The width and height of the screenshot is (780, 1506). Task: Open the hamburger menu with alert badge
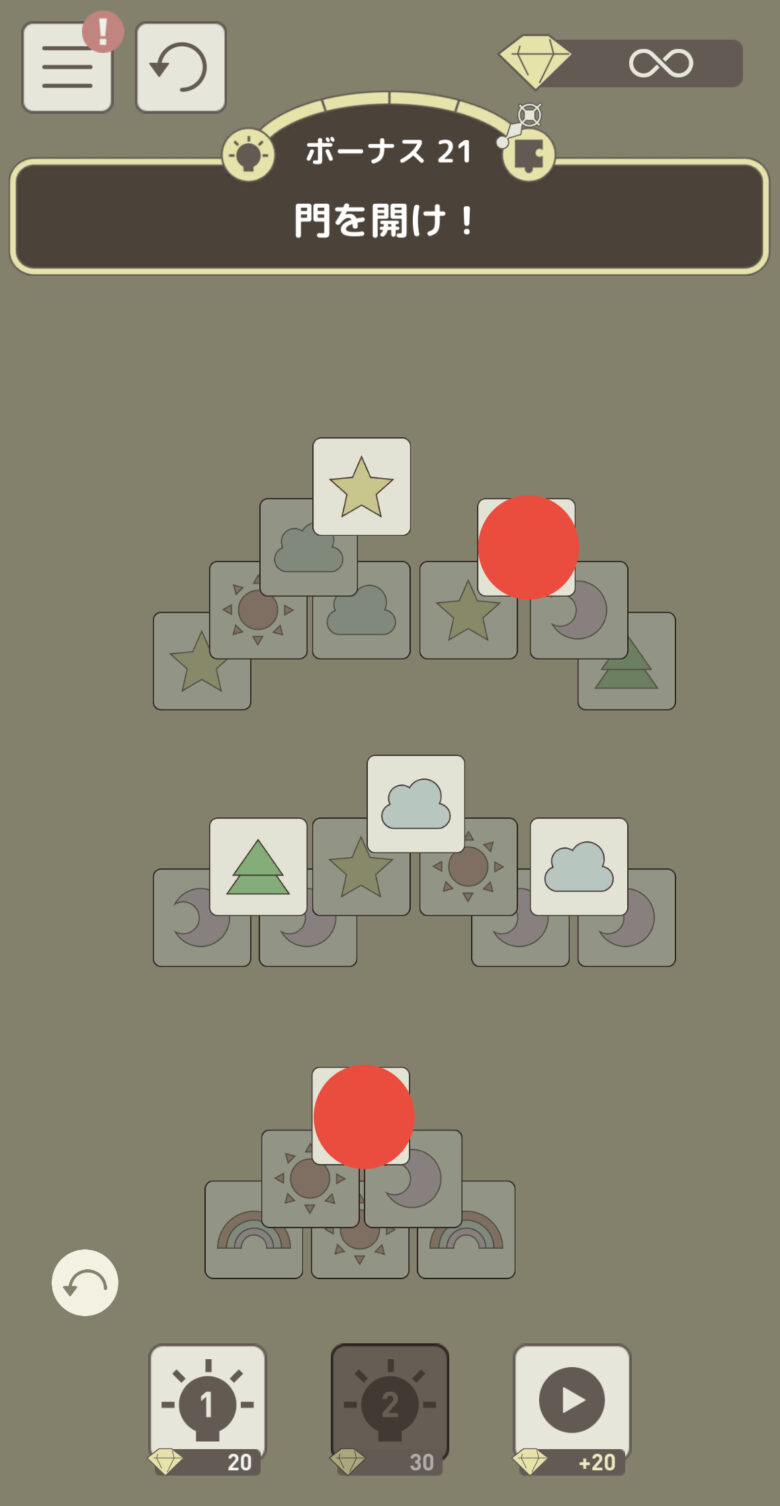(x=67, y=67)
